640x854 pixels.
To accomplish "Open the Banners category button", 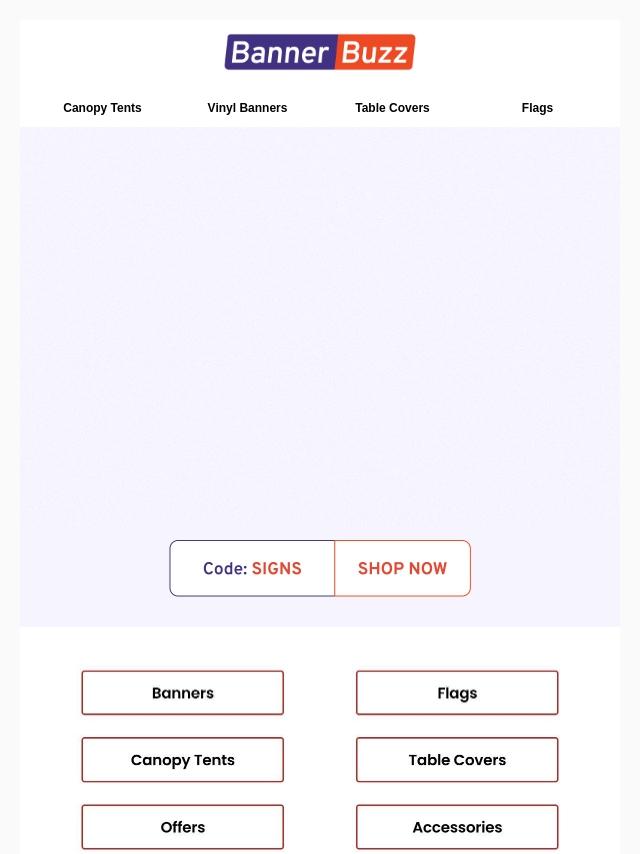I will [x=182, y=693].
